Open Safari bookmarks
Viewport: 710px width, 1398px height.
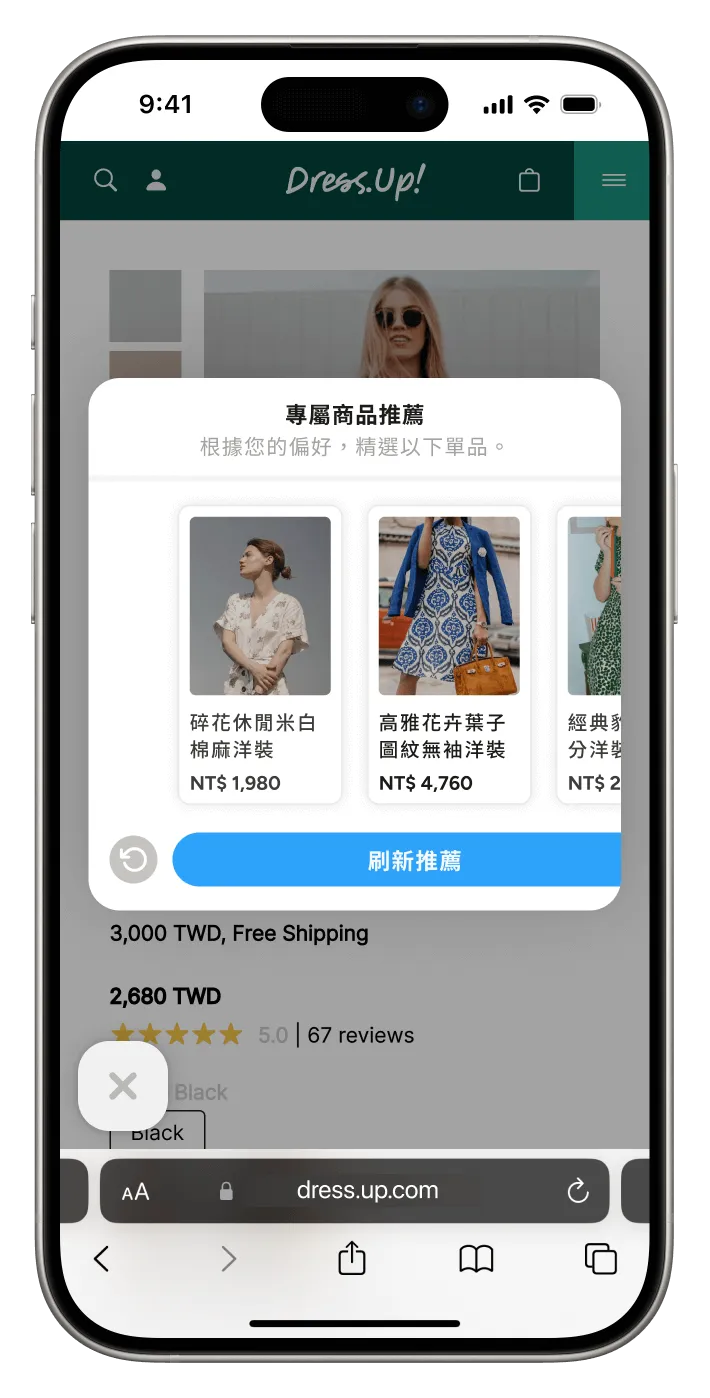tap(476, 1258)
